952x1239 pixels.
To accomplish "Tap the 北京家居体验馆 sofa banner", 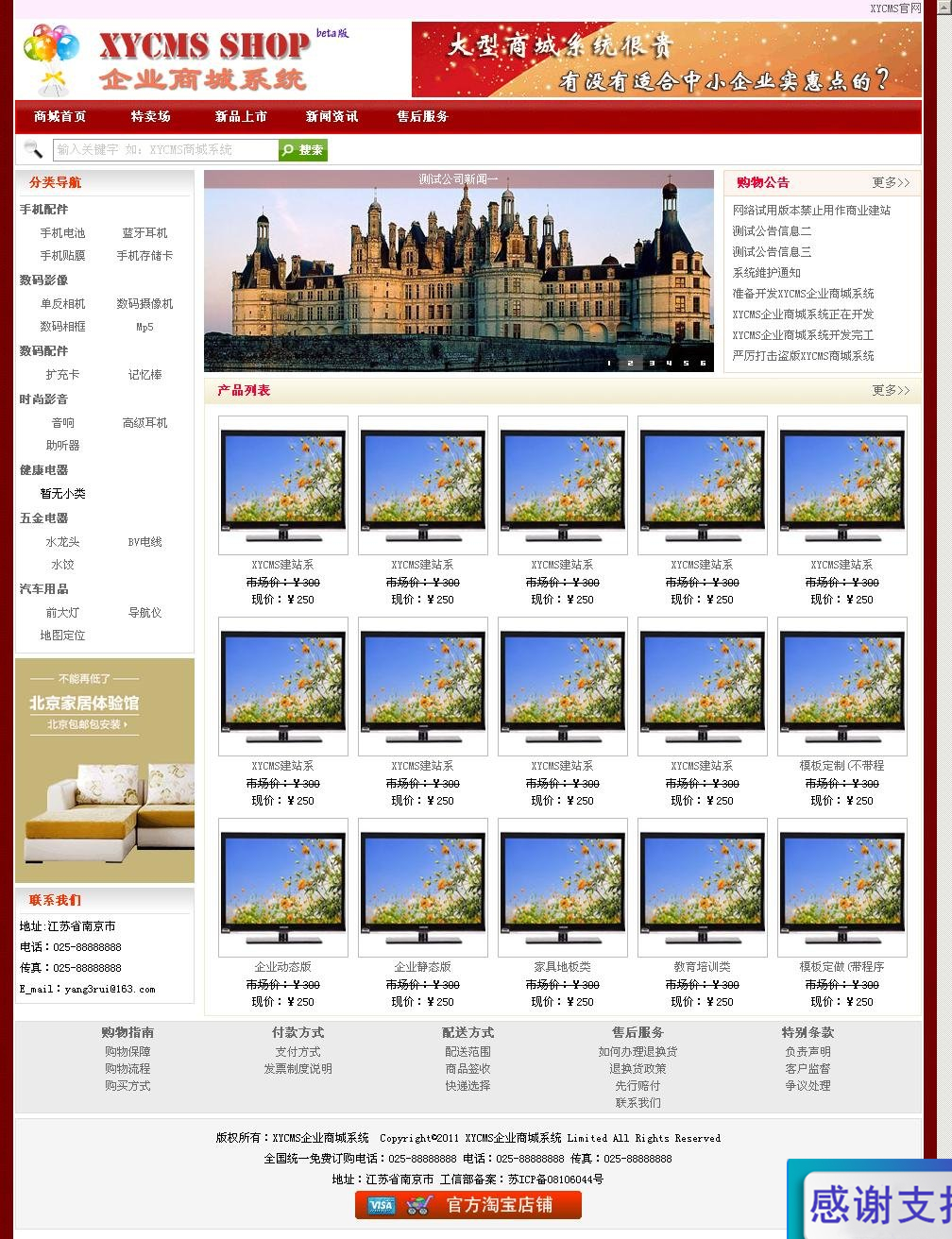I will tap(105, 771).
